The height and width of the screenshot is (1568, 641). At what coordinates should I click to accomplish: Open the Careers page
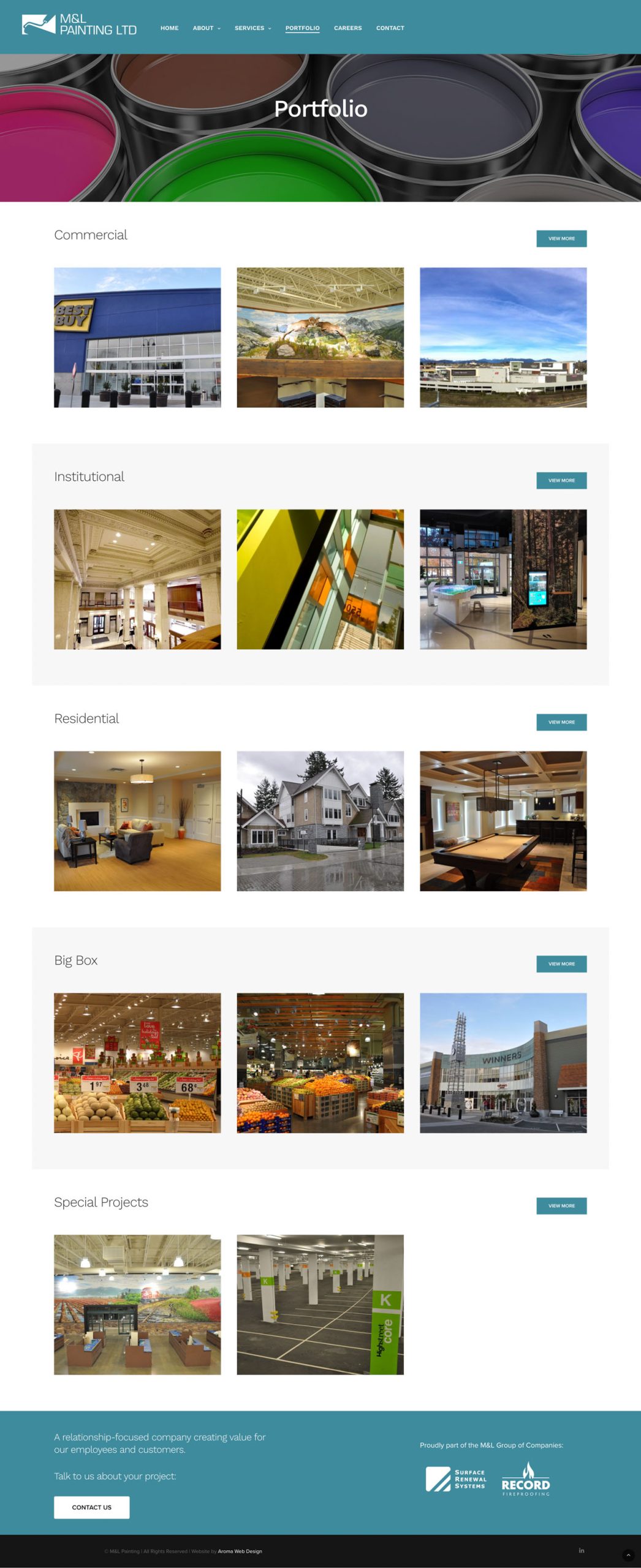point(347,28)
